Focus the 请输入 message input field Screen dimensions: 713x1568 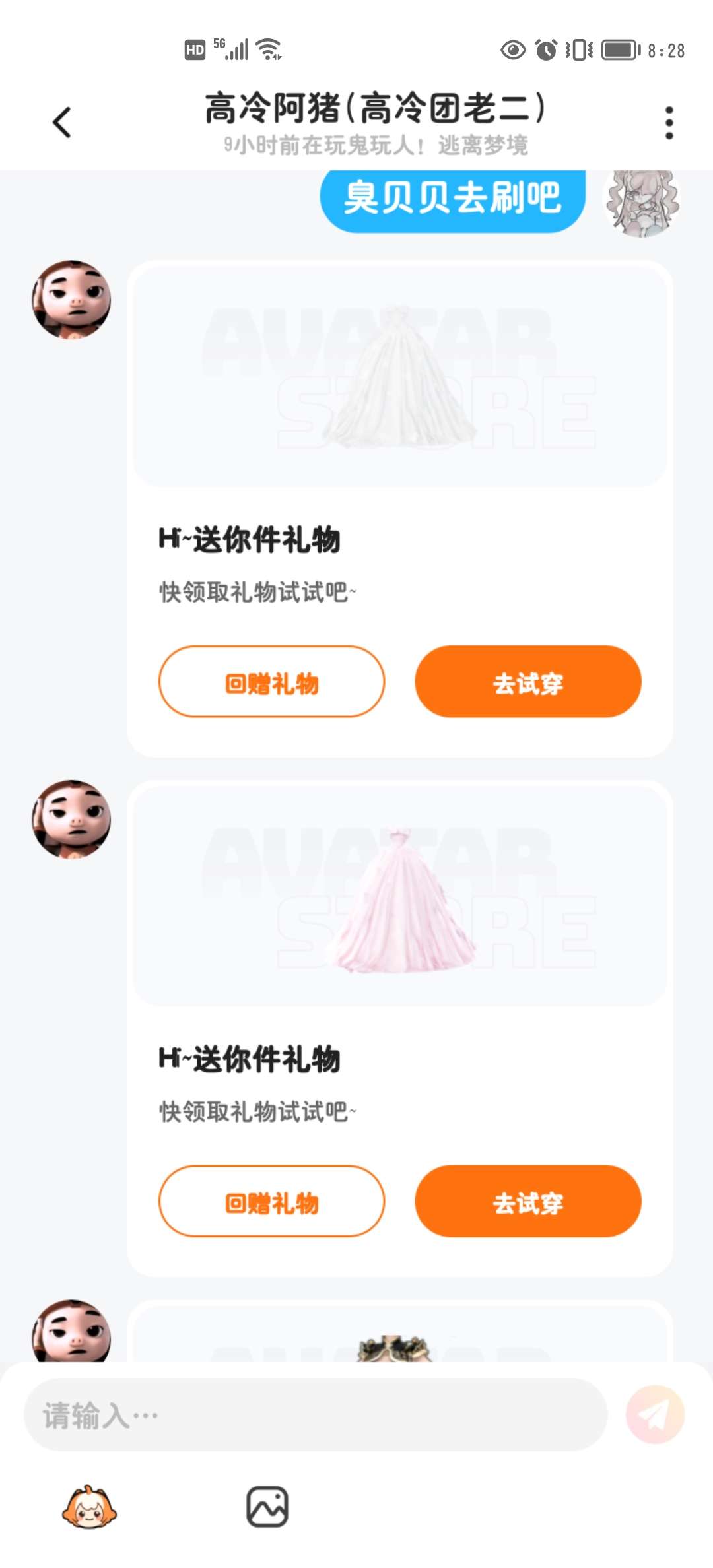click(x=315, y=1414)
